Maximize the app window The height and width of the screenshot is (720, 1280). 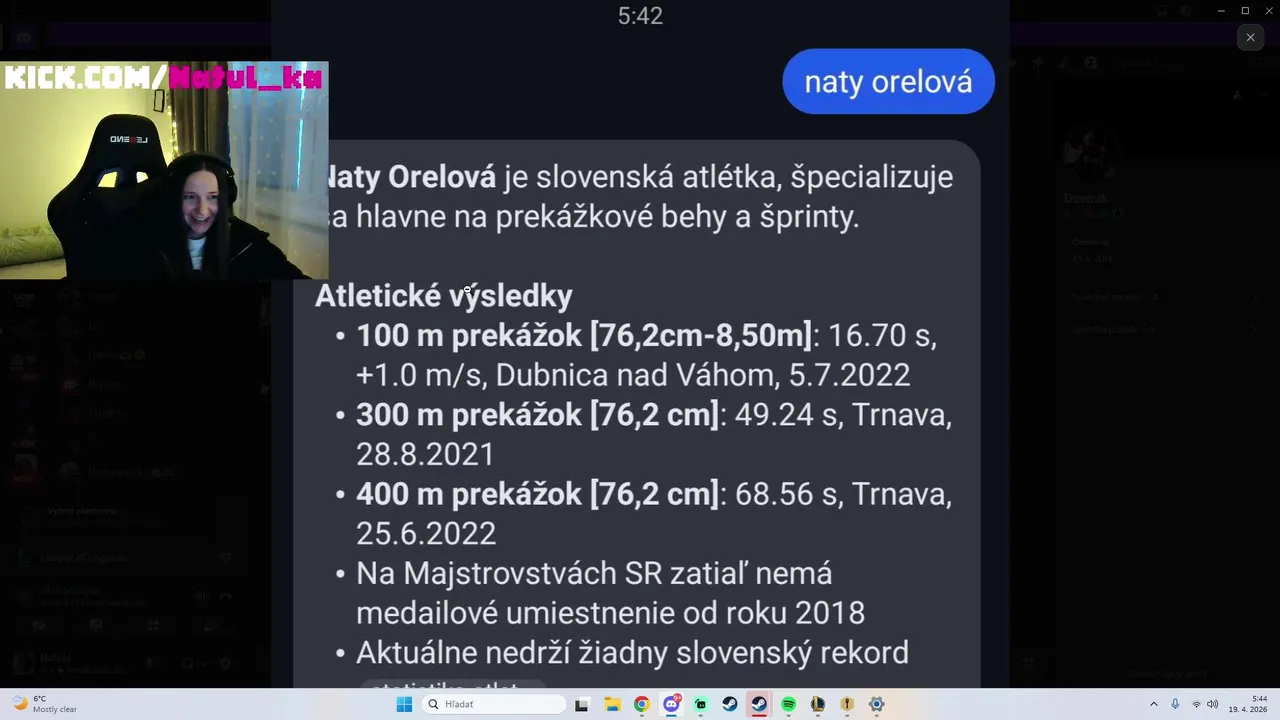pos(1245,11)
